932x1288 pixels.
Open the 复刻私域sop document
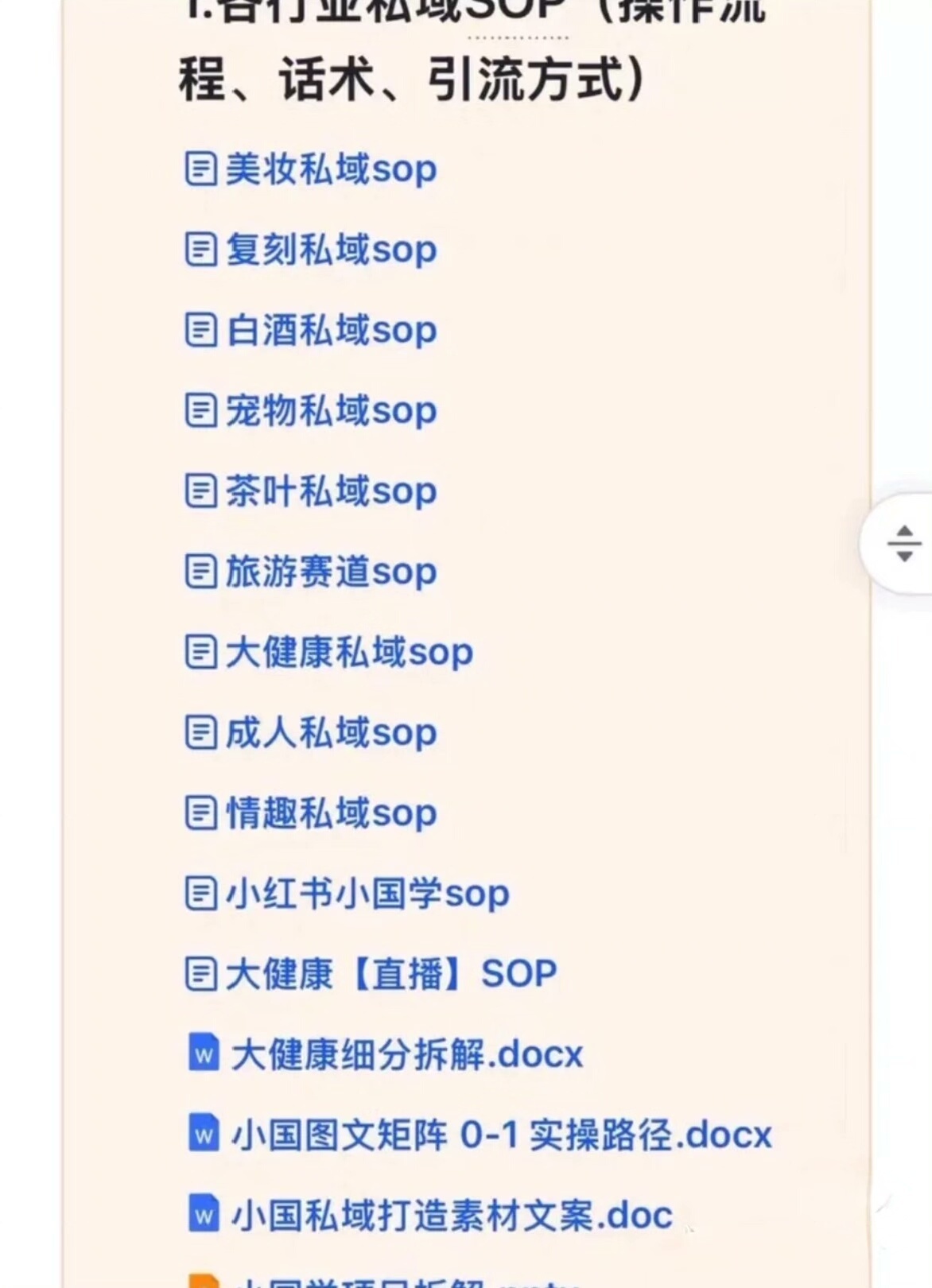point(330,250)
